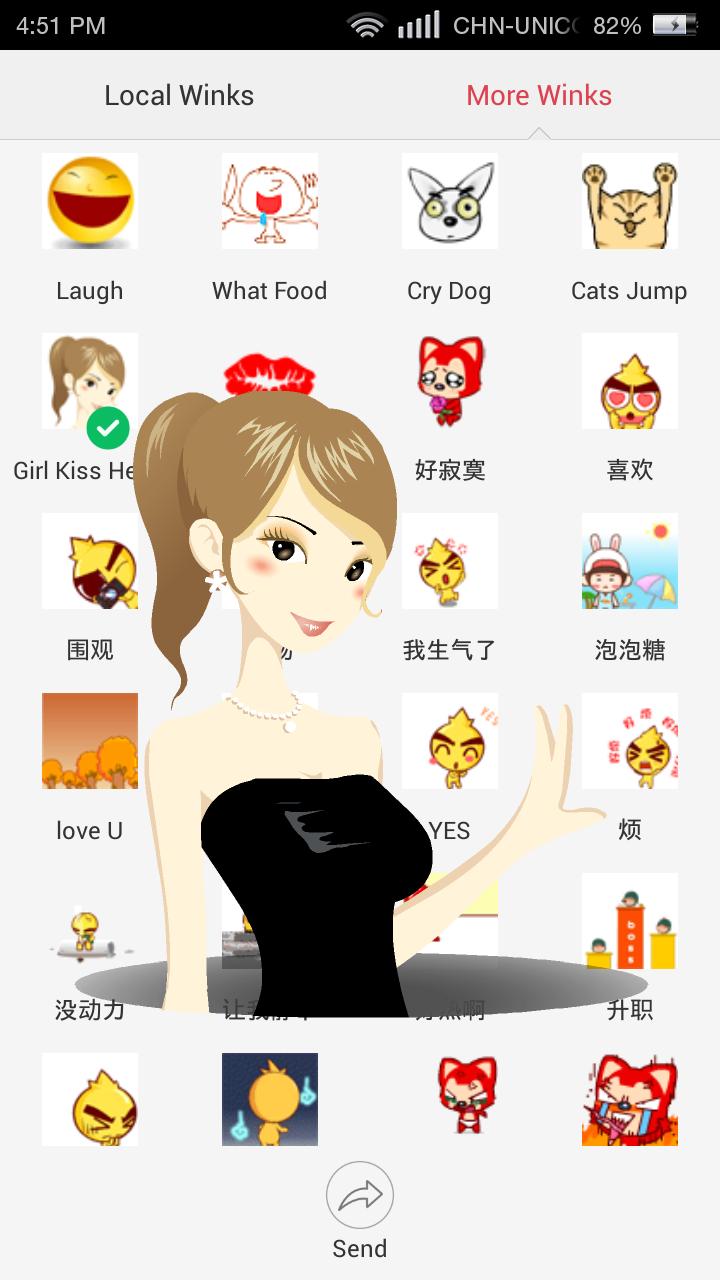This screenshot has height=1280, width=720.
Task: Choose the 升职 wink
Action: click(x=630, y=921)
